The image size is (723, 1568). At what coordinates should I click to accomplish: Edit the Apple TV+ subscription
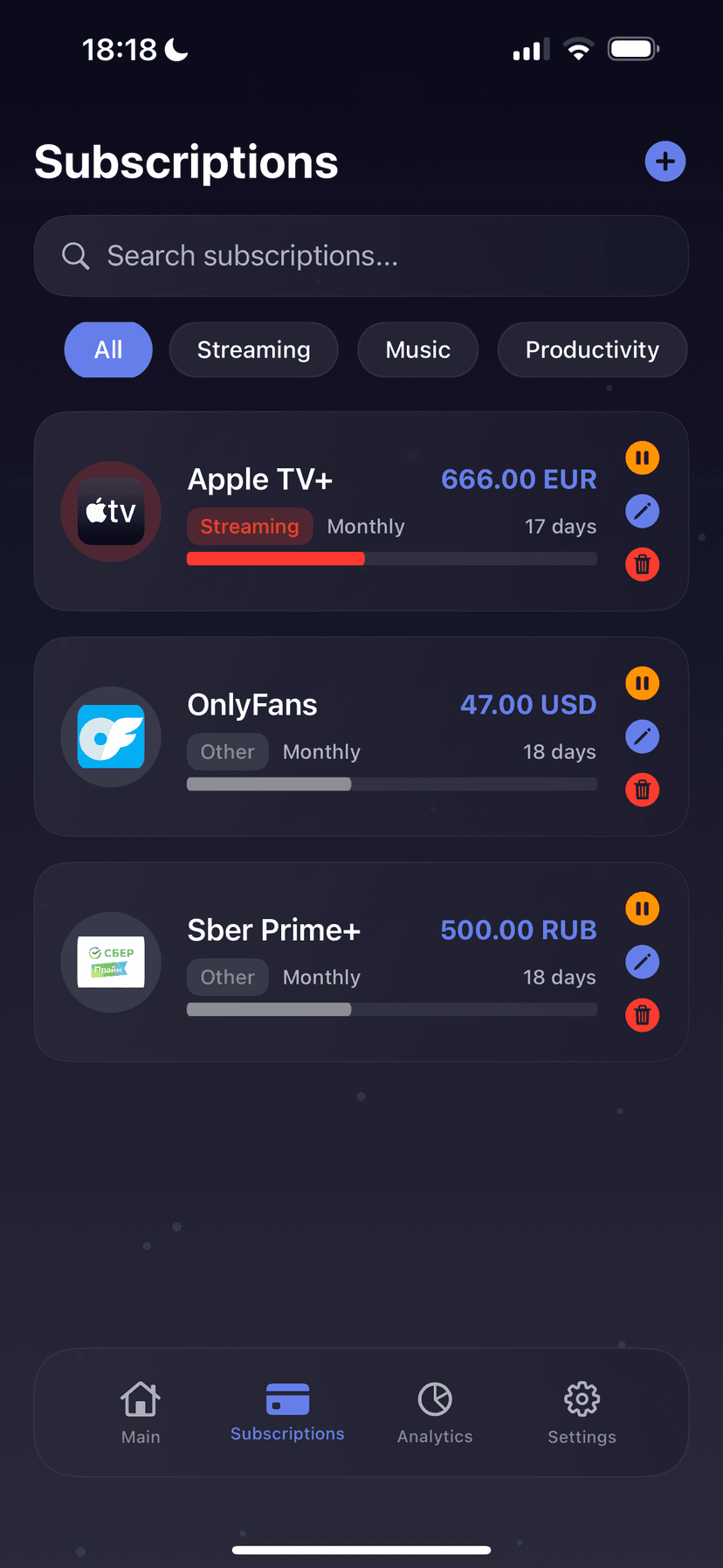[x=643, y=511]
